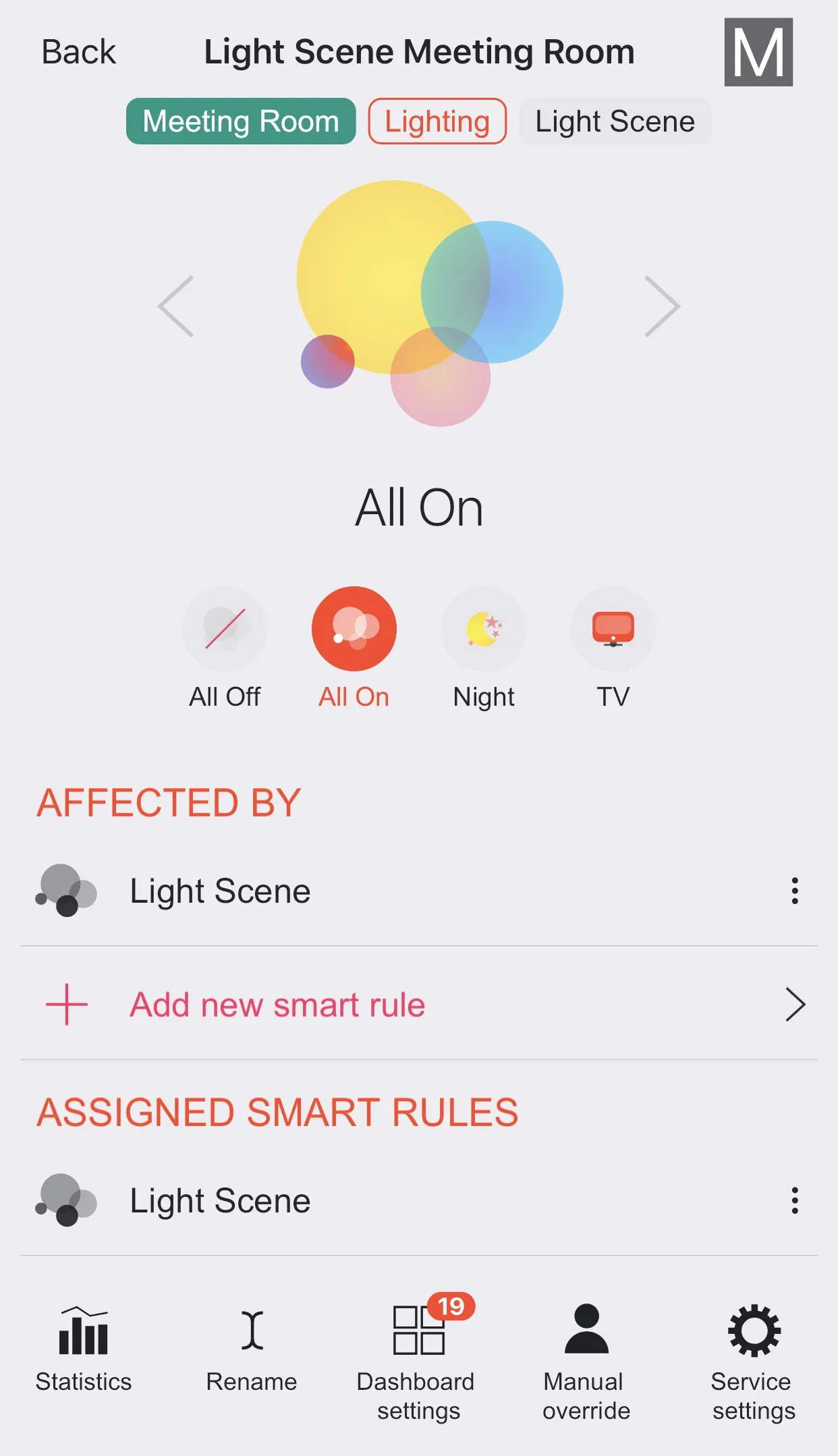
Task: Select the All On scene
Action: (354, 629)
